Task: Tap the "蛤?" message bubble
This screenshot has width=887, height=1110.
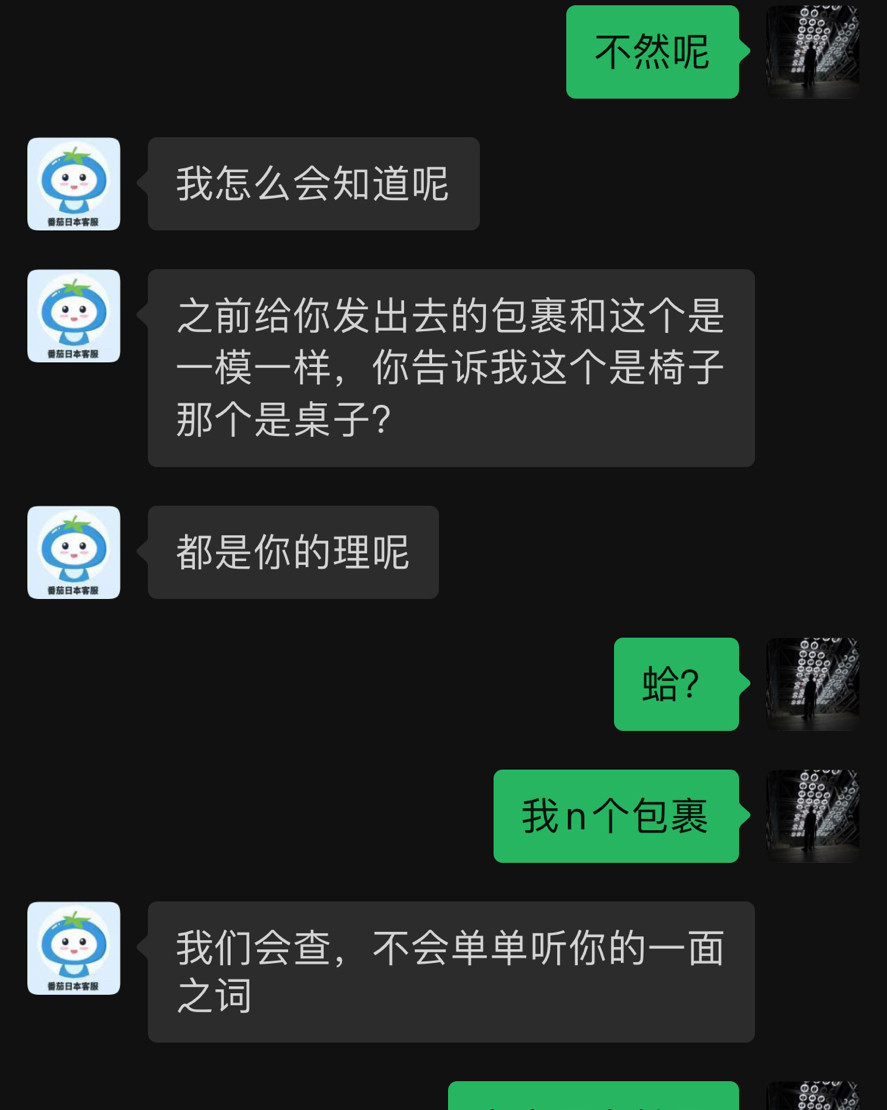Action: [676, 684]
